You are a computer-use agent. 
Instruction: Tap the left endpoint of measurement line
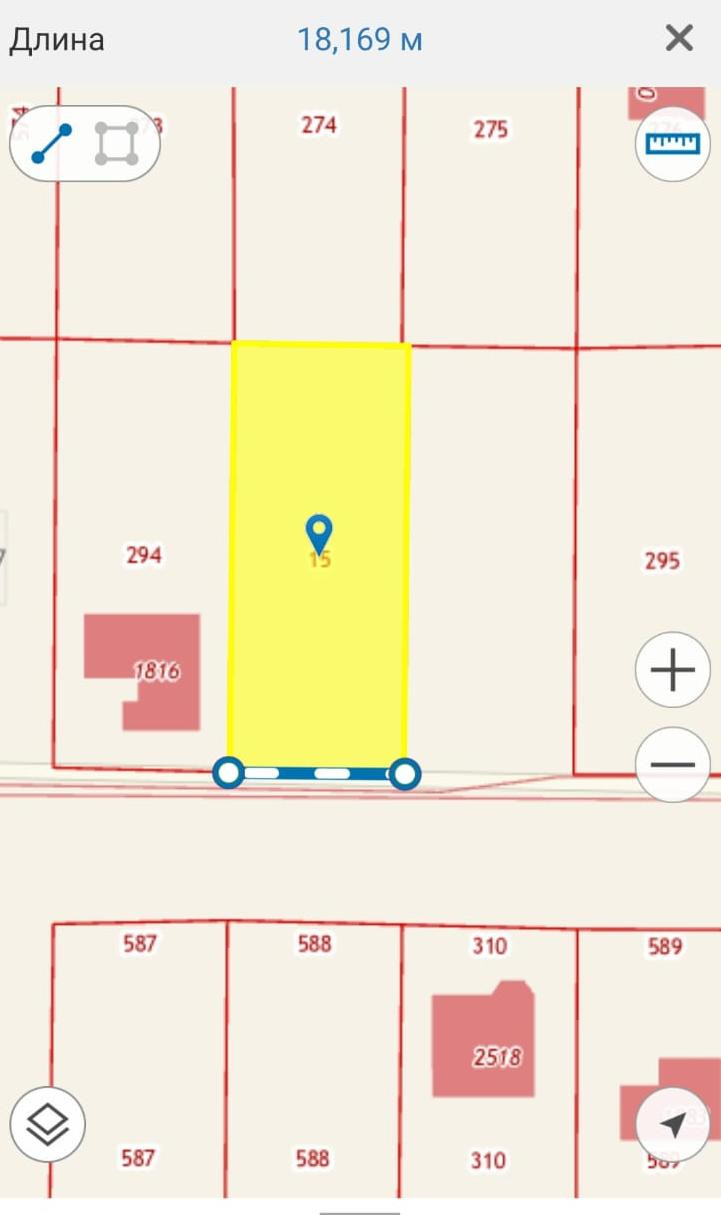click(x=230, y=772)
